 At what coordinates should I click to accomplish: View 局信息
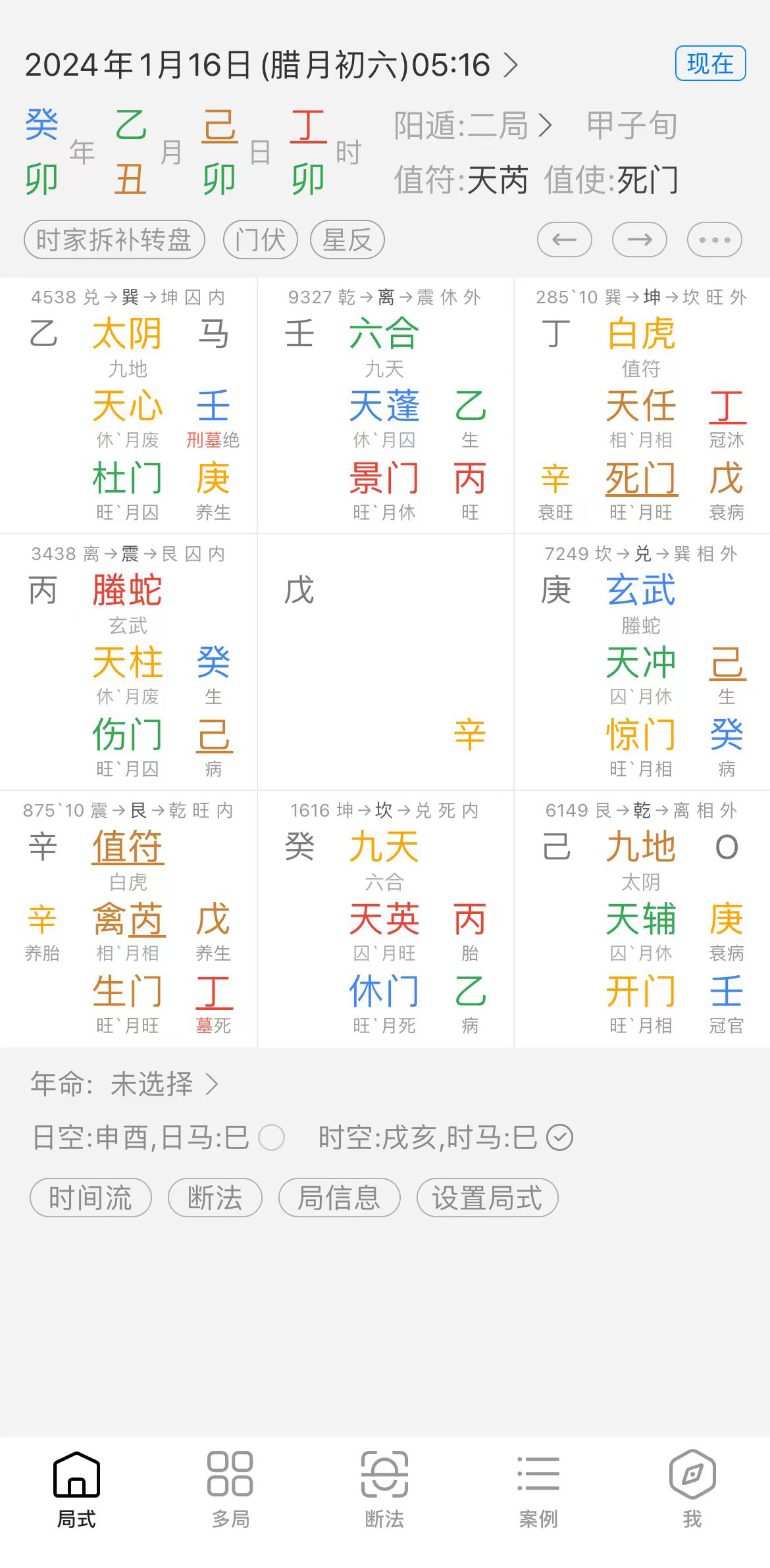(x=339, y=1198)
